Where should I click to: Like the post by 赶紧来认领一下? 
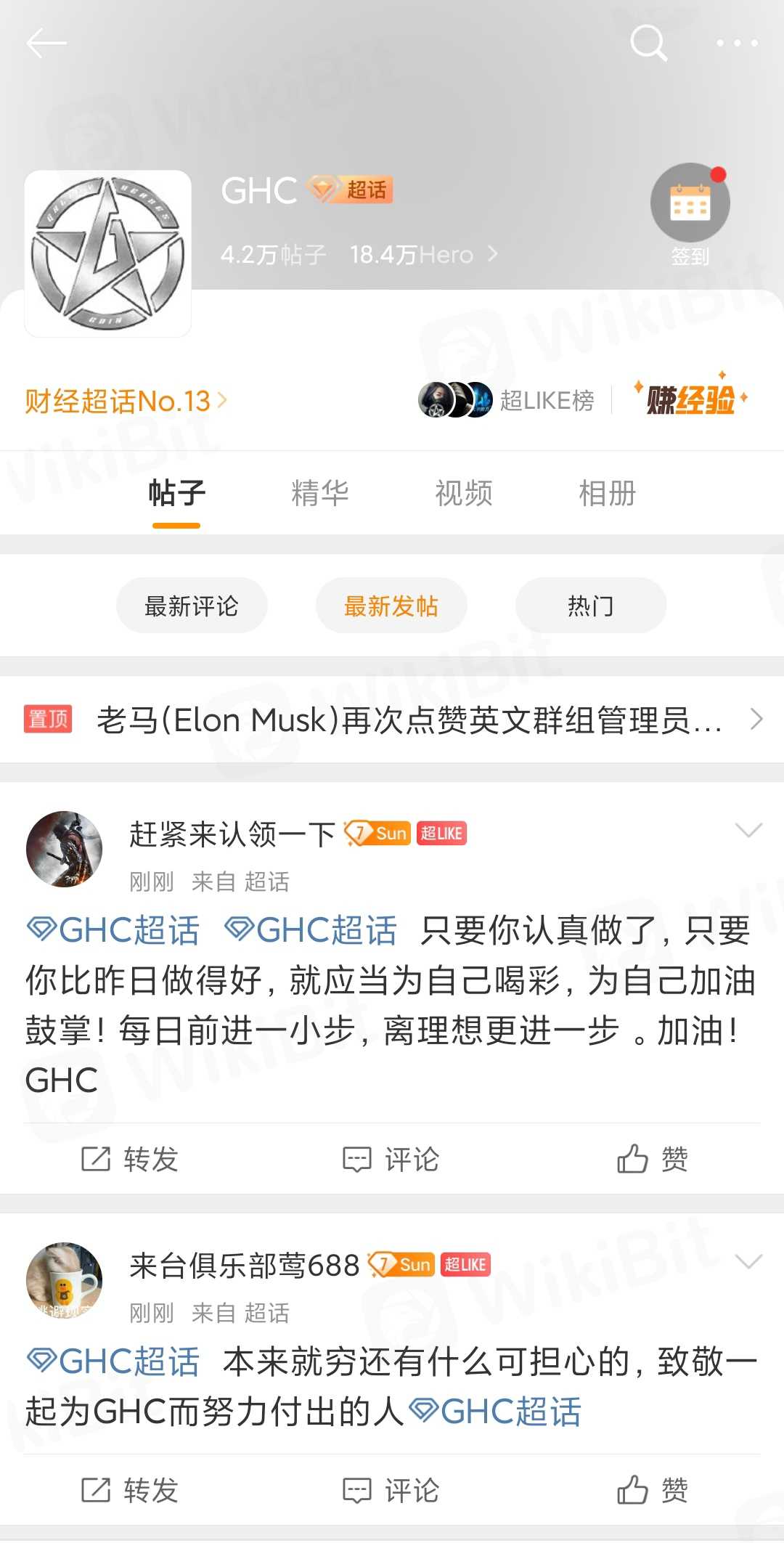click(x=653, y=1159)
